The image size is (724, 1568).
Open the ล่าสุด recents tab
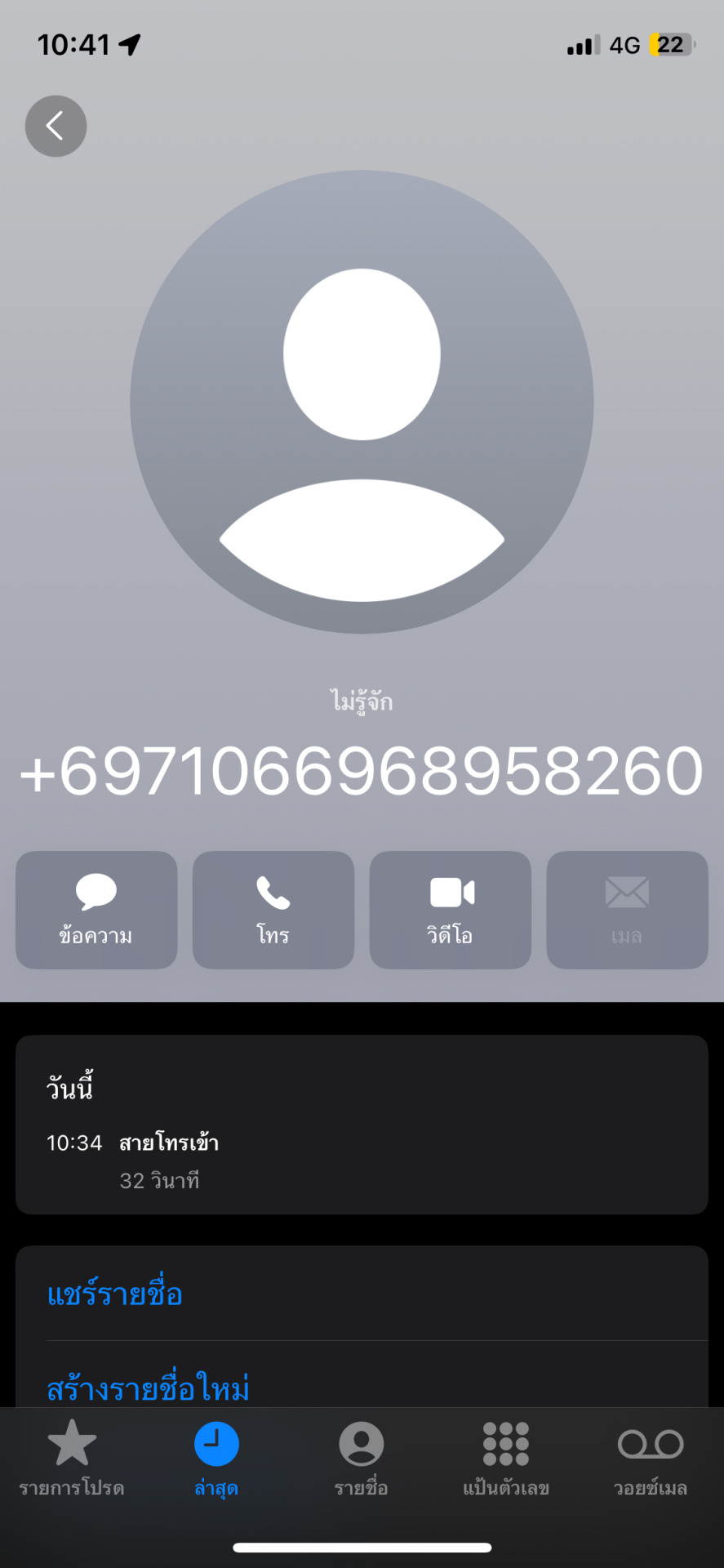pyautogui.click(x=216, y=1458)
